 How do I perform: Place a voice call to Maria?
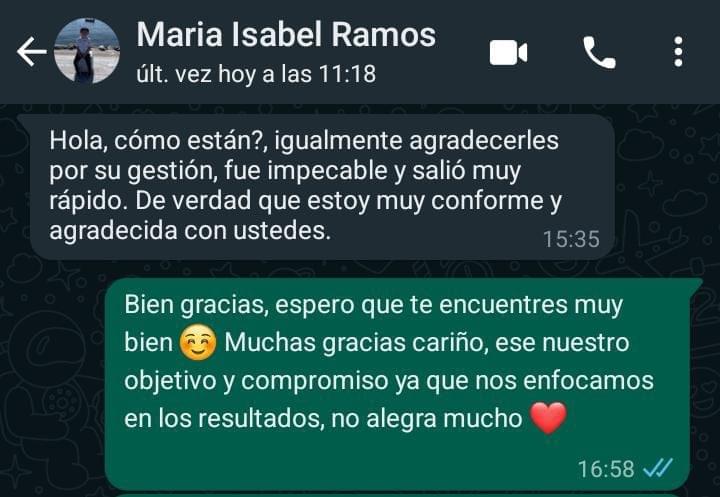[599, 52]
